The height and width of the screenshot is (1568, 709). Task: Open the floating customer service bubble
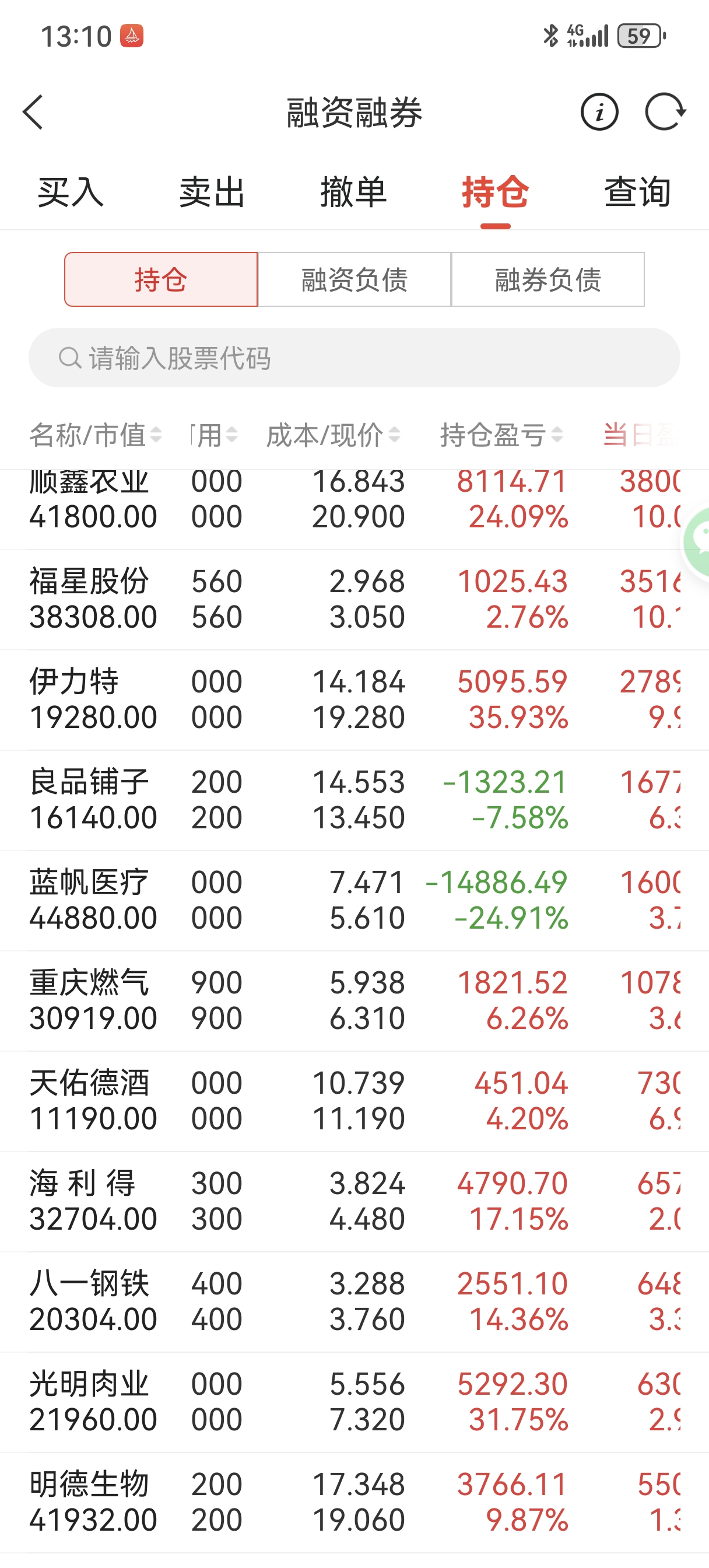(697, 541)
